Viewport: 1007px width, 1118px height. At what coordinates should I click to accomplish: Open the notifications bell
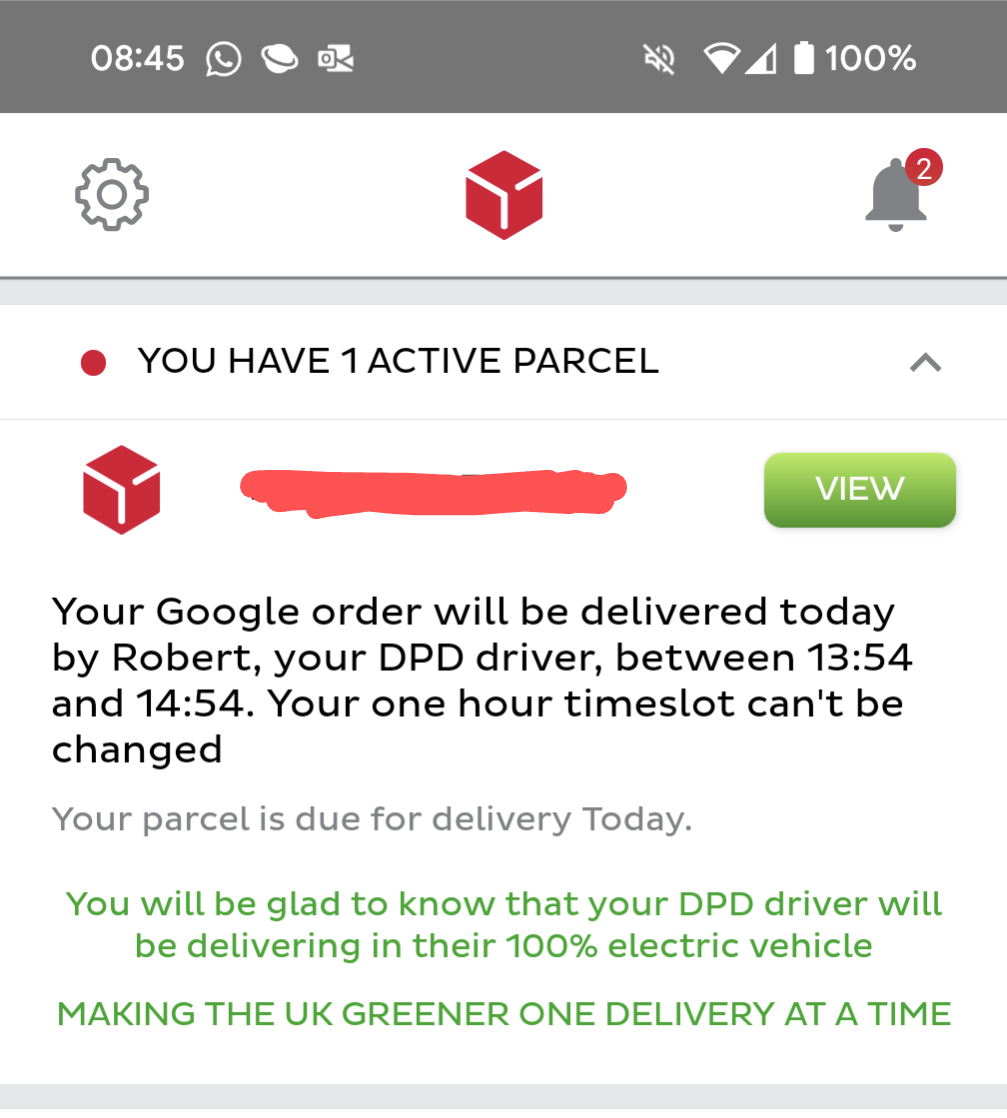point(896,195)
